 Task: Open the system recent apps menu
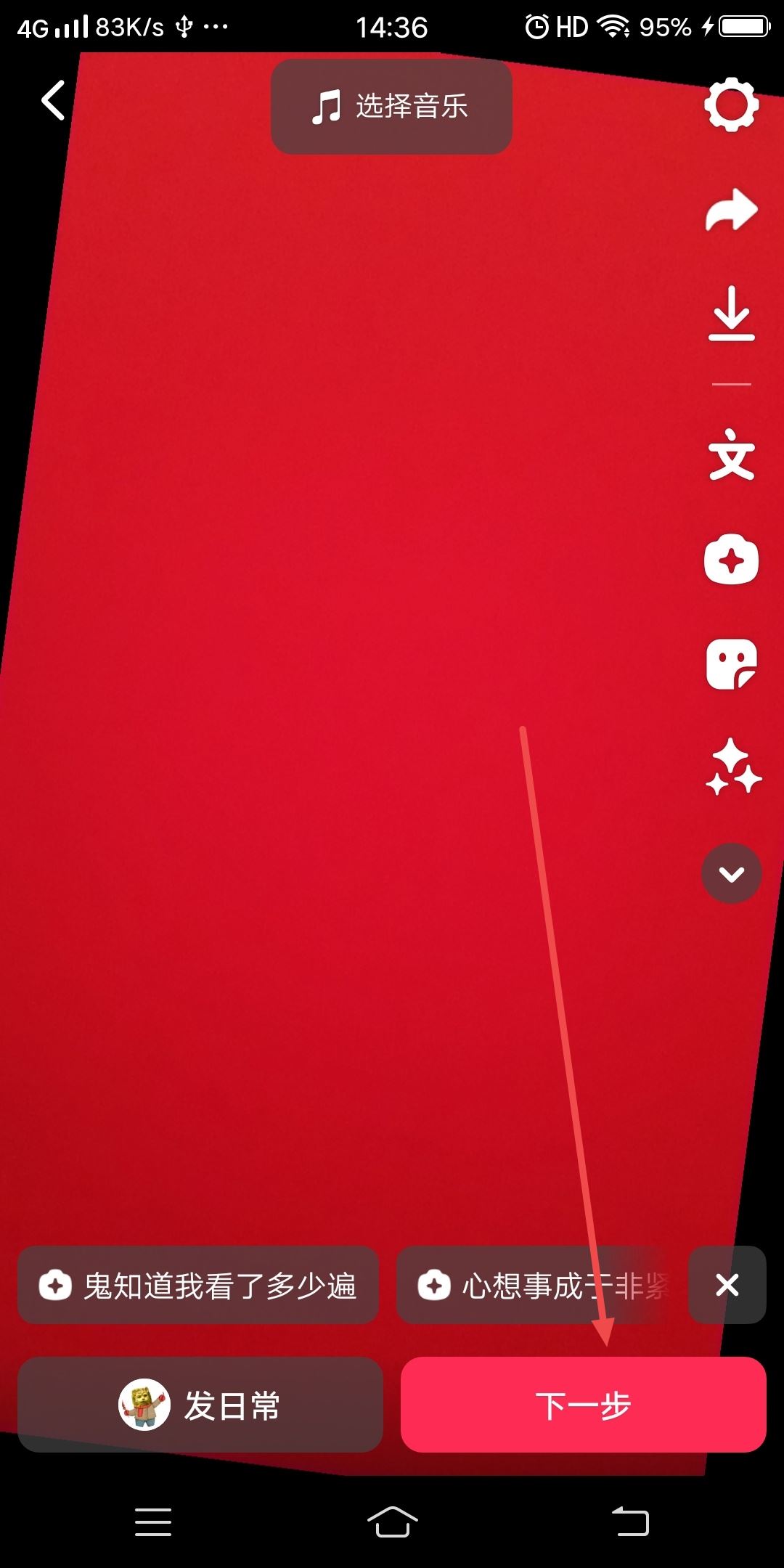(153, 1522)
